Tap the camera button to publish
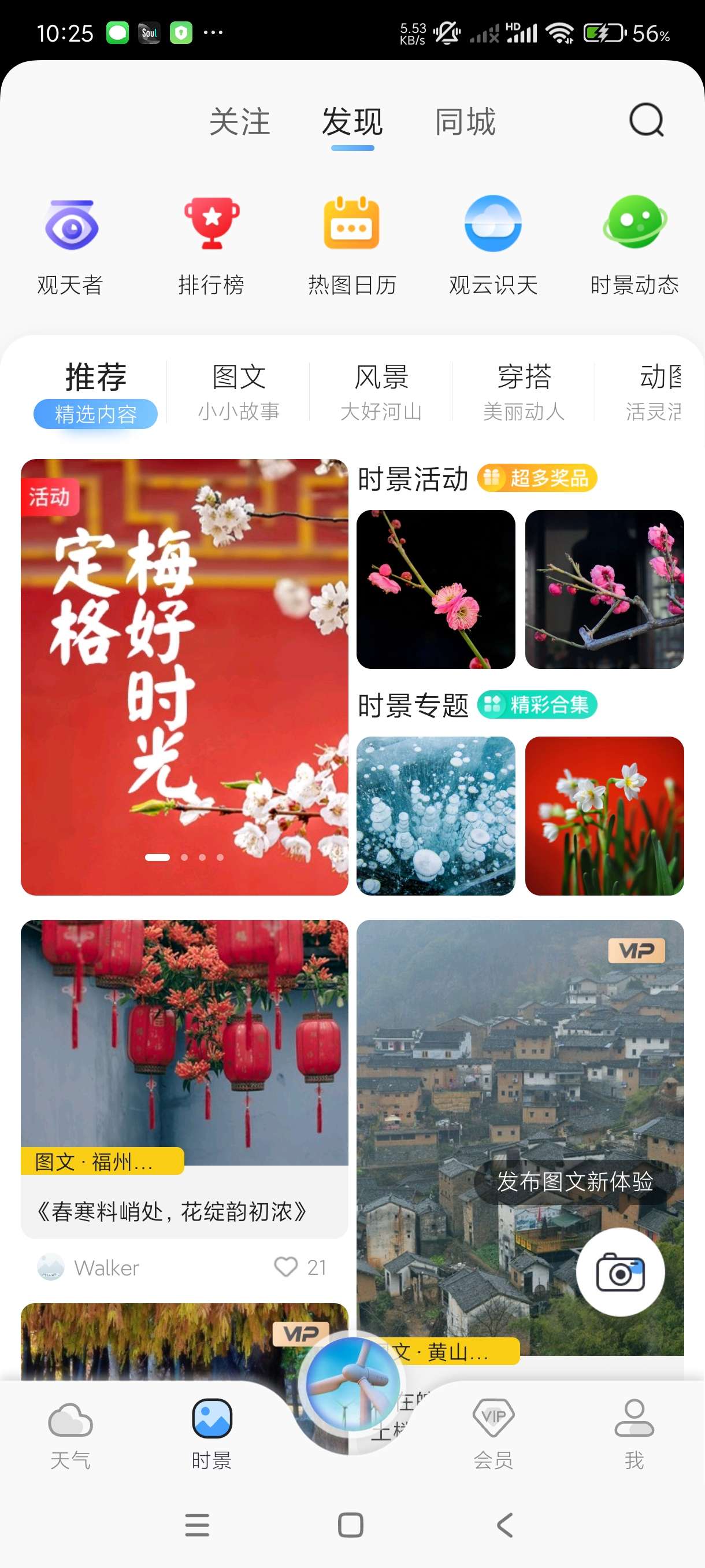 [x=620, y=1271]
